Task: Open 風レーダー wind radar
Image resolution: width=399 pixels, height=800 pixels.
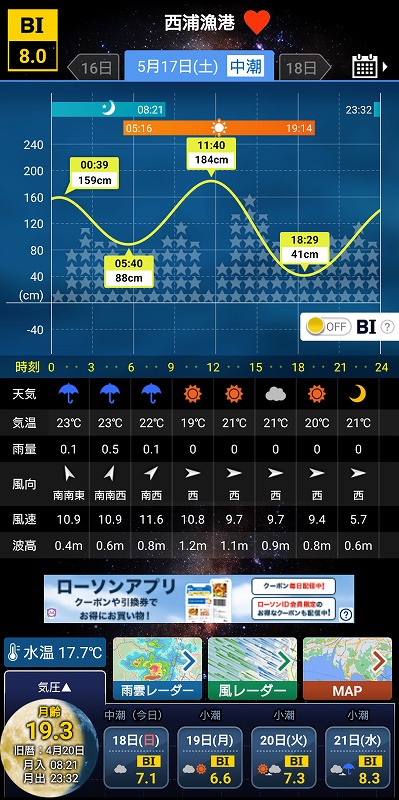Action: point(252,668)
